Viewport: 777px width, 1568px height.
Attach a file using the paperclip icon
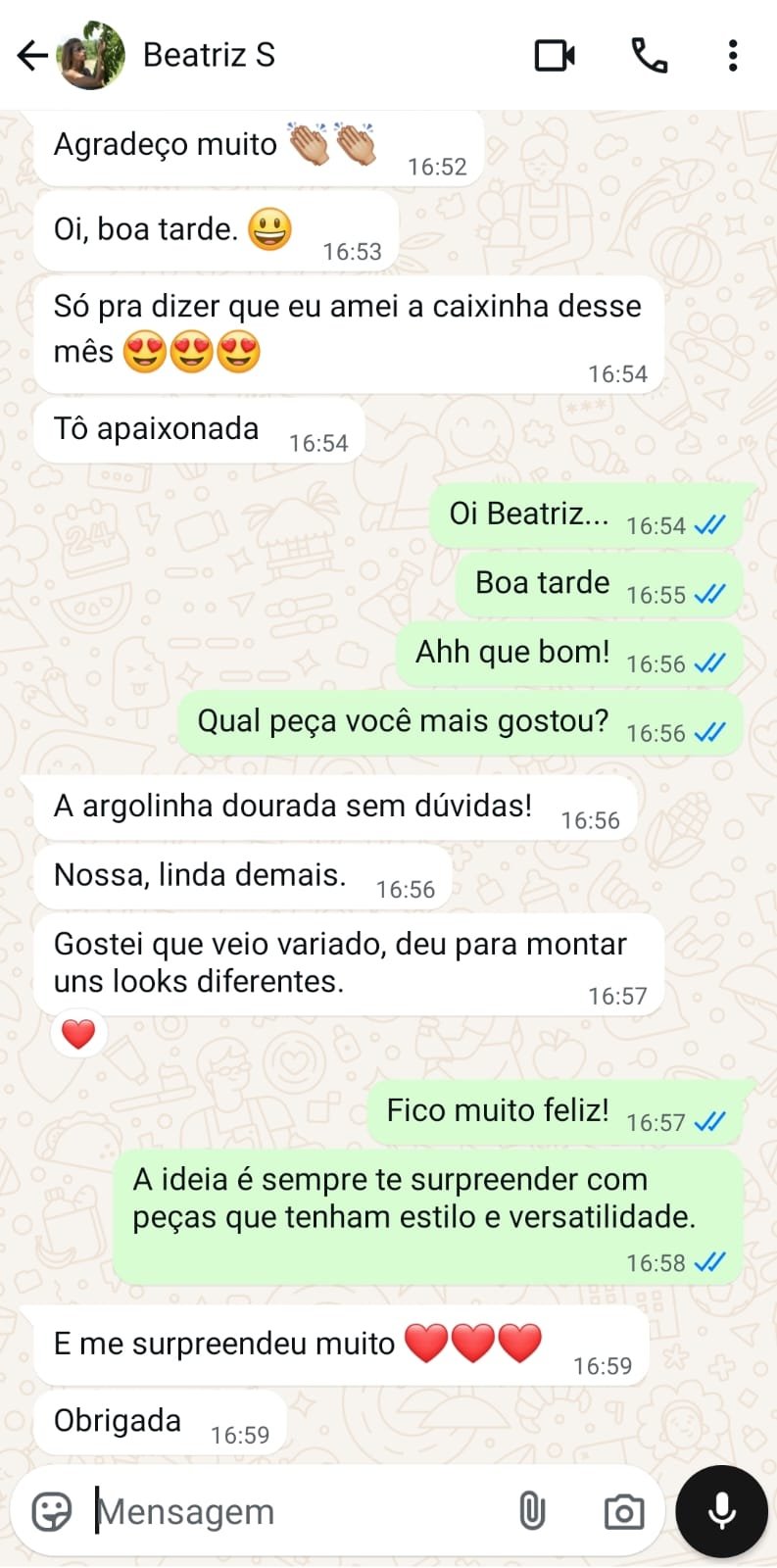tap(532, 1511)
